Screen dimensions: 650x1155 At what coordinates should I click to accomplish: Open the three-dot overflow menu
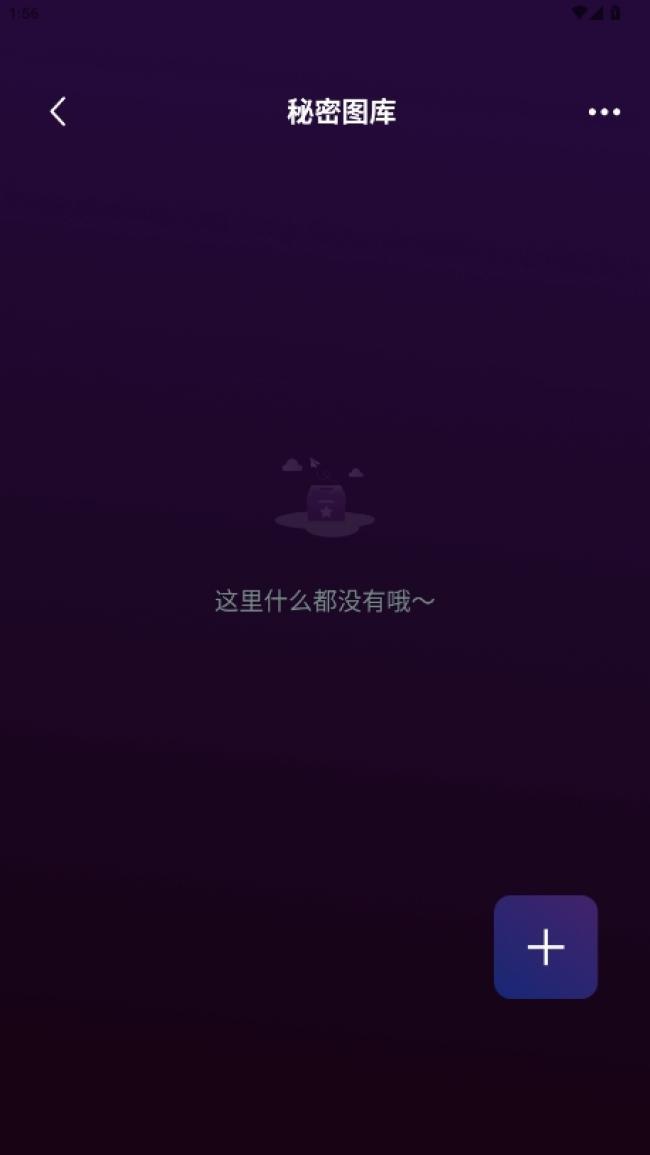(604, 112)
